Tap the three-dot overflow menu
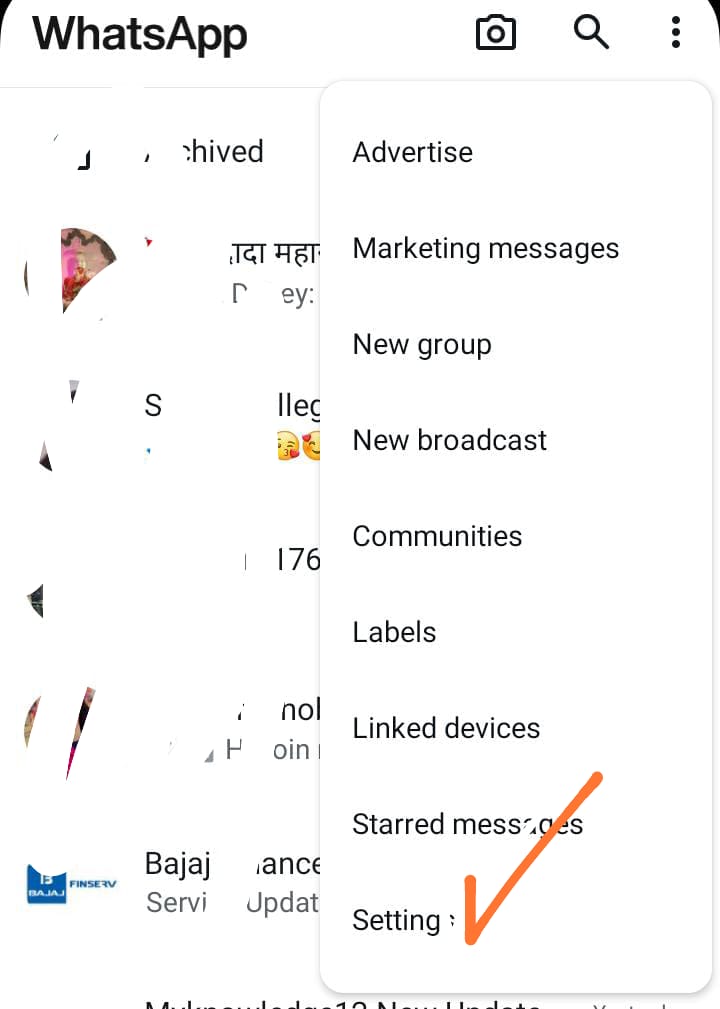 (x=676, y=34)
